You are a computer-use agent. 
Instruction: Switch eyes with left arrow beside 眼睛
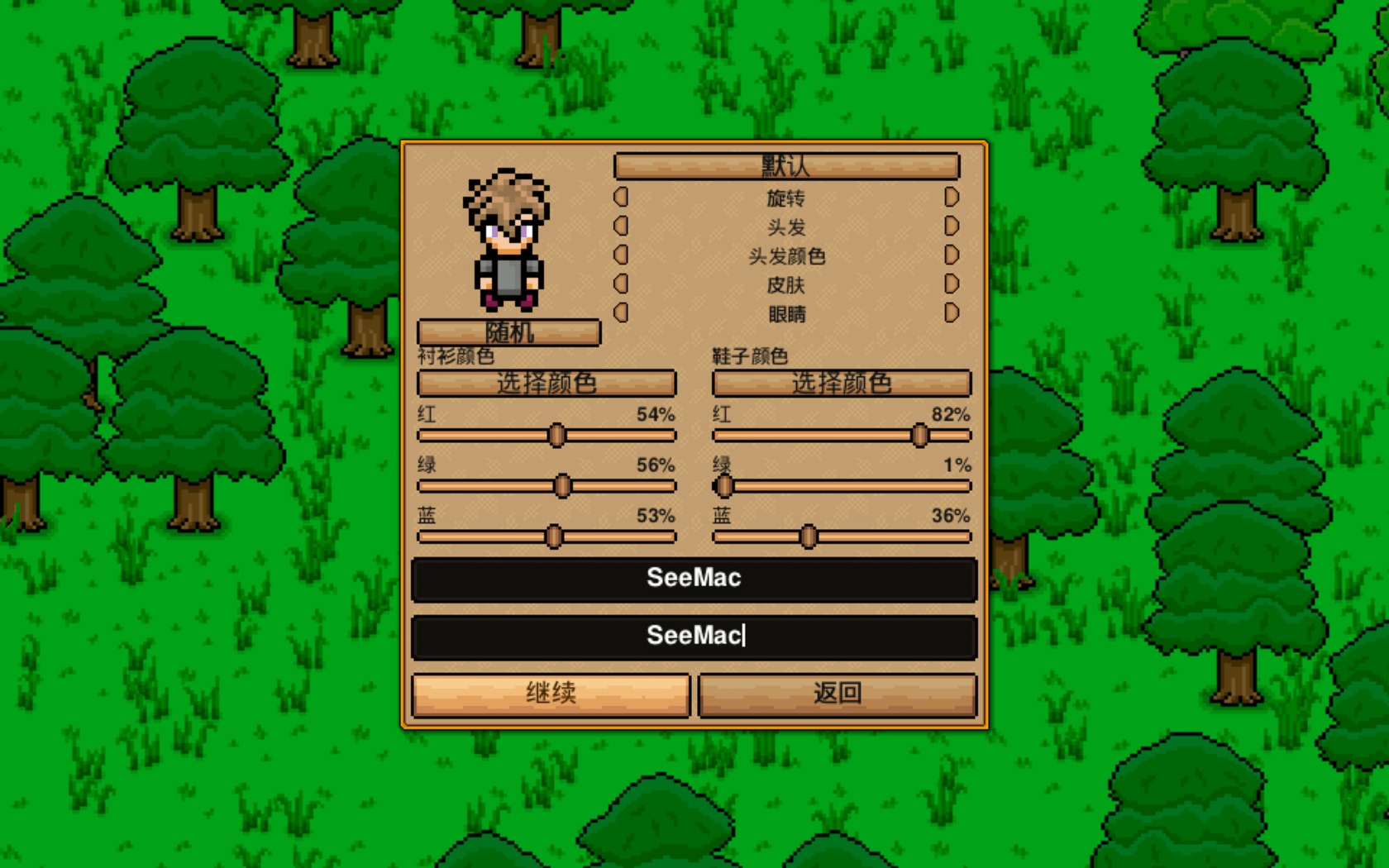pyautogui.click(x=621, y=312)
